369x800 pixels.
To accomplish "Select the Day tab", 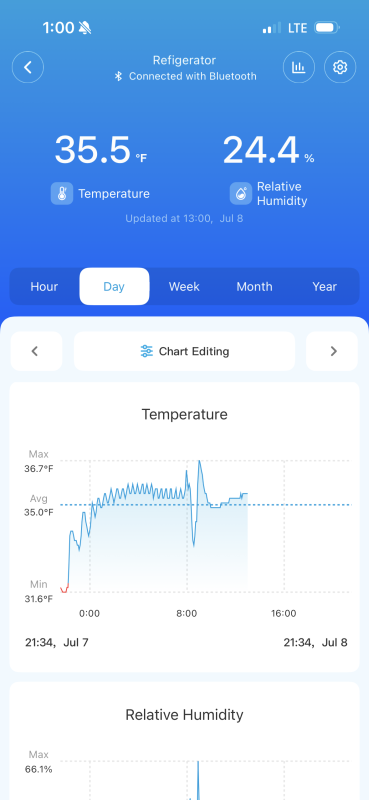I will coord(114,286).
